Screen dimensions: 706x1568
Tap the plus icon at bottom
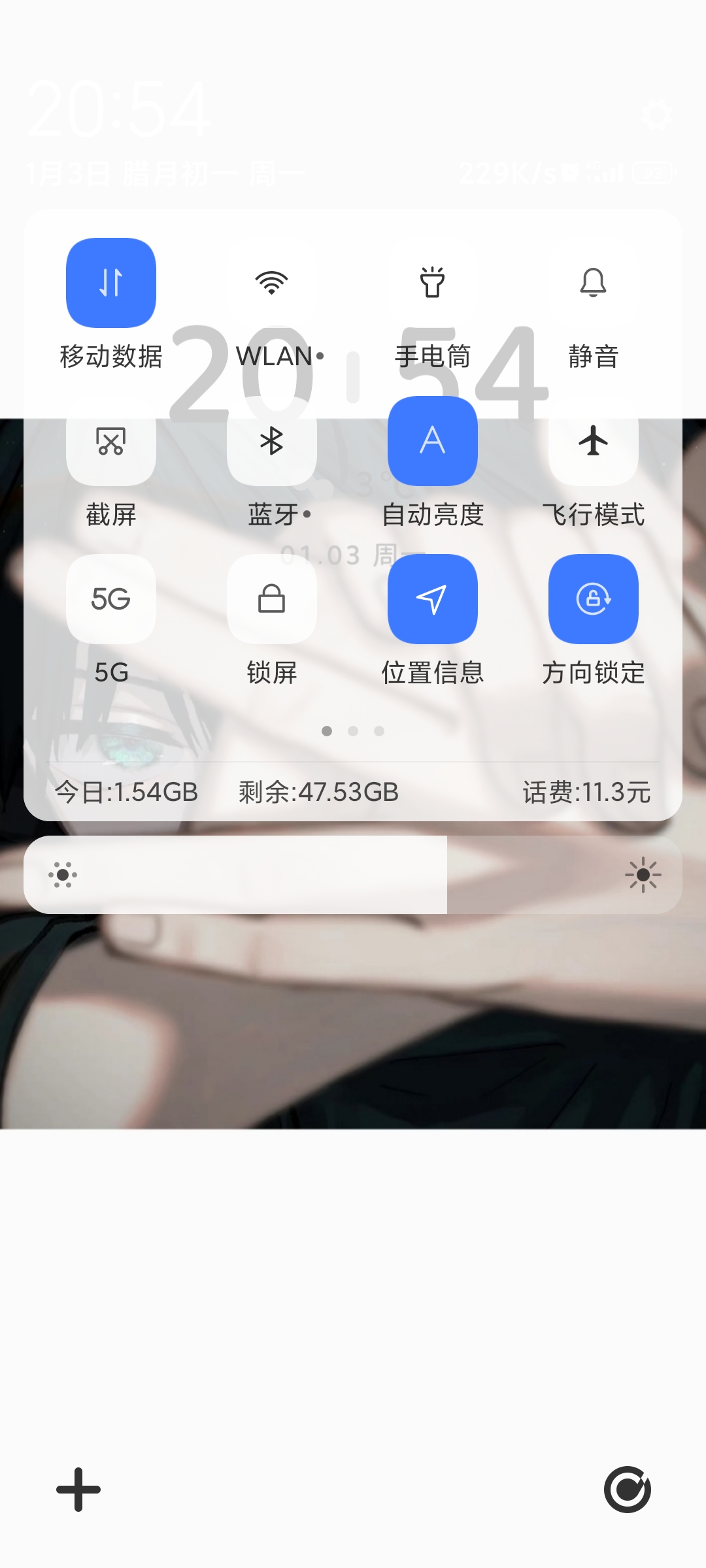click(x=78, y=1490)
